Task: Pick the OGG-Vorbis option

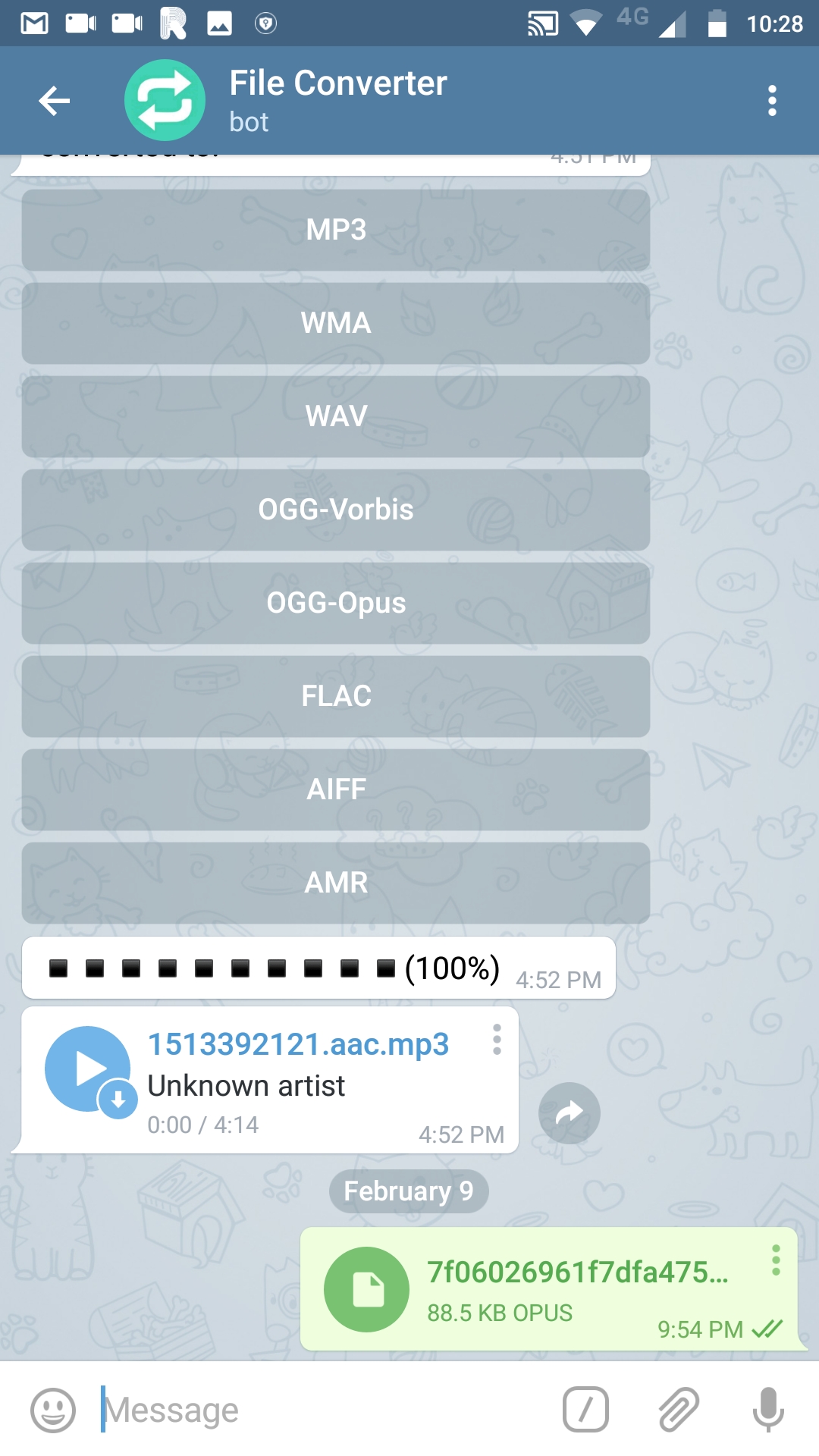Action: [336, 510]
